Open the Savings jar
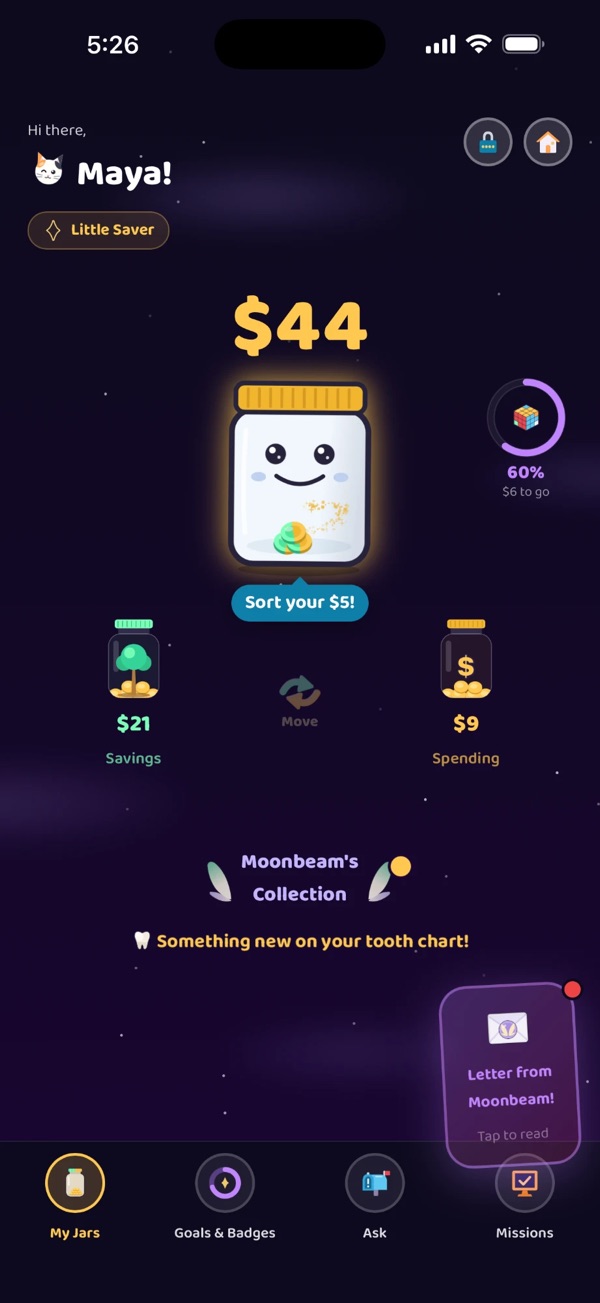The height and width of the screenshot is (1303, 600). (x=133, y=692)
